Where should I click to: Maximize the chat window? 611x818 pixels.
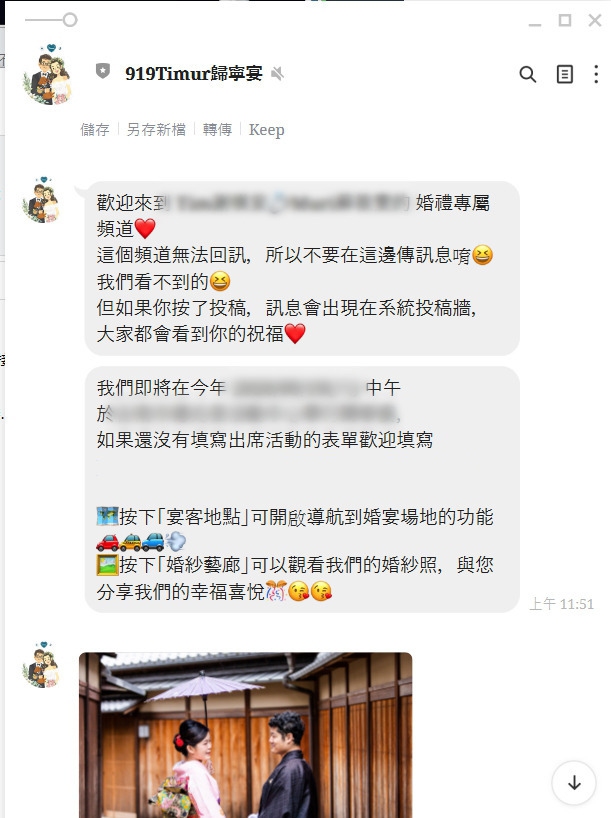(x=565, y=20)
